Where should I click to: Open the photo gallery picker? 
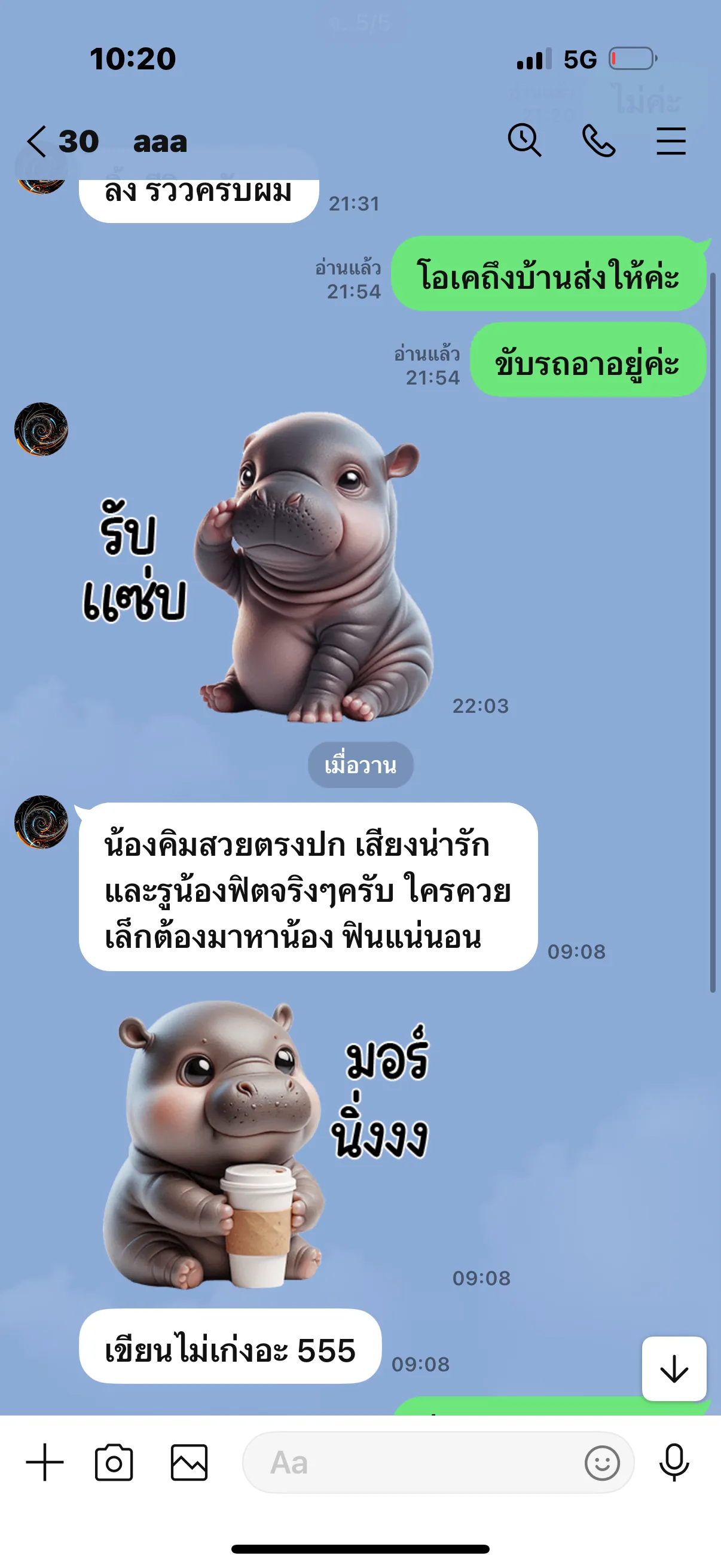coord(188,1462)
